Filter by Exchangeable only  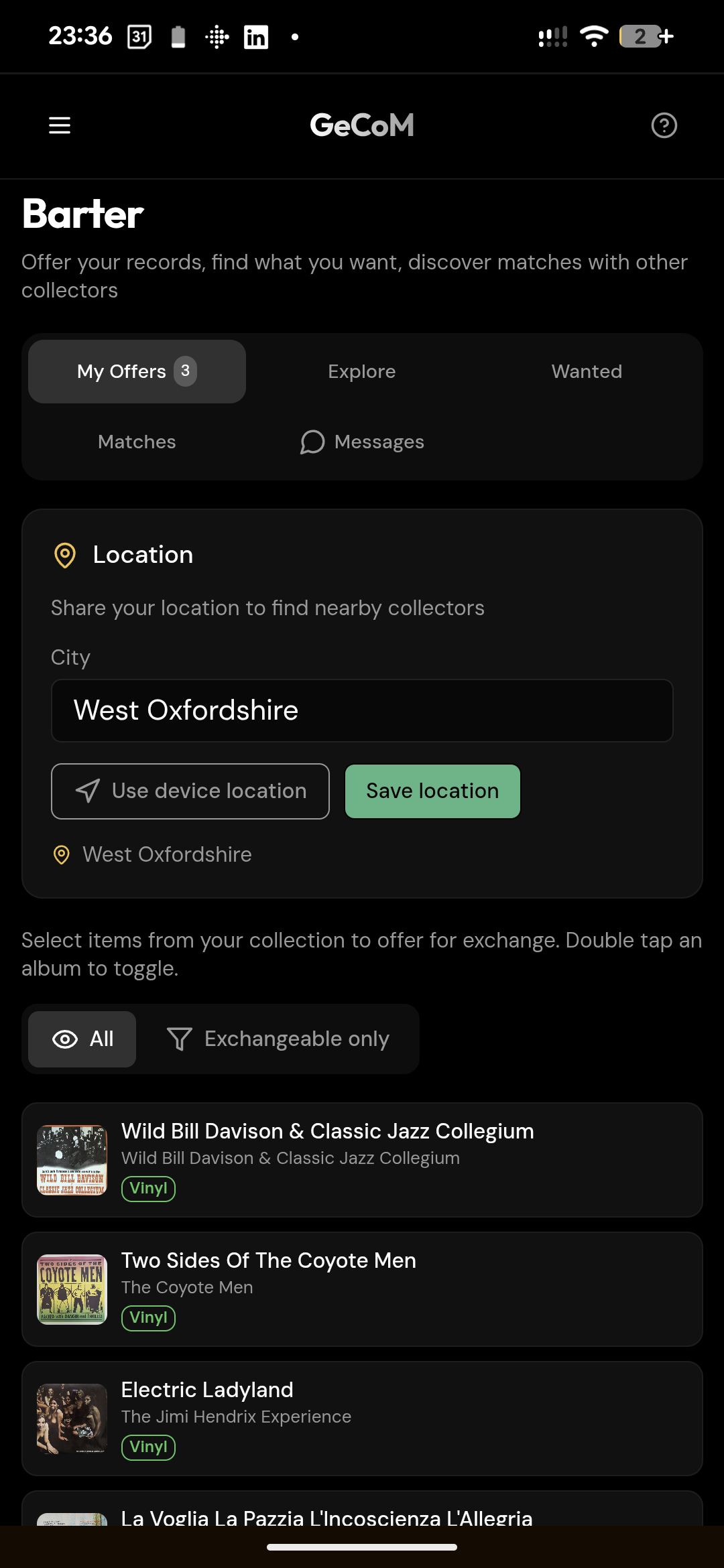click(x=278, y=1039)
